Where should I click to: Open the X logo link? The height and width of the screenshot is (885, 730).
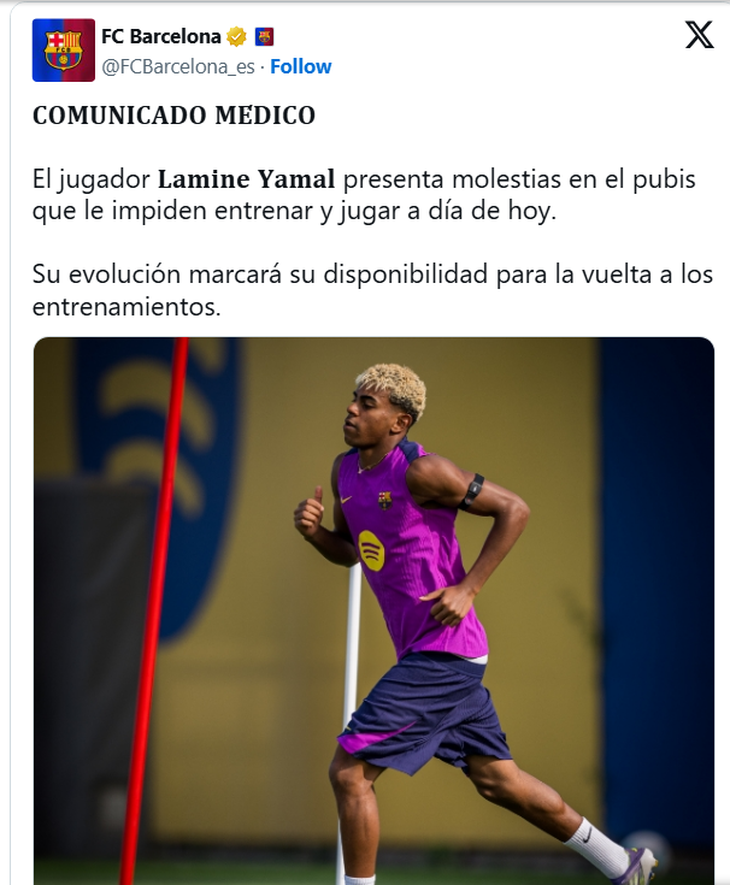pos(699,36)
